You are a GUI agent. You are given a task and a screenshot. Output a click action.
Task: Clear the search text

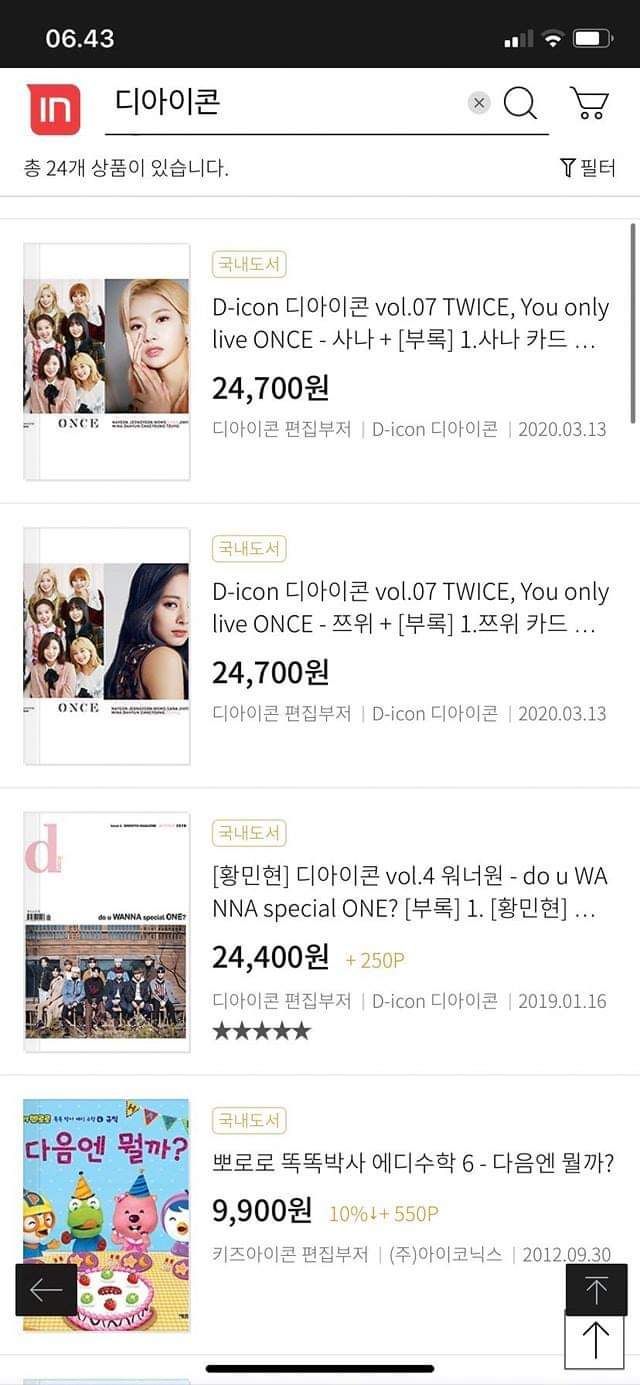[479, 103]
